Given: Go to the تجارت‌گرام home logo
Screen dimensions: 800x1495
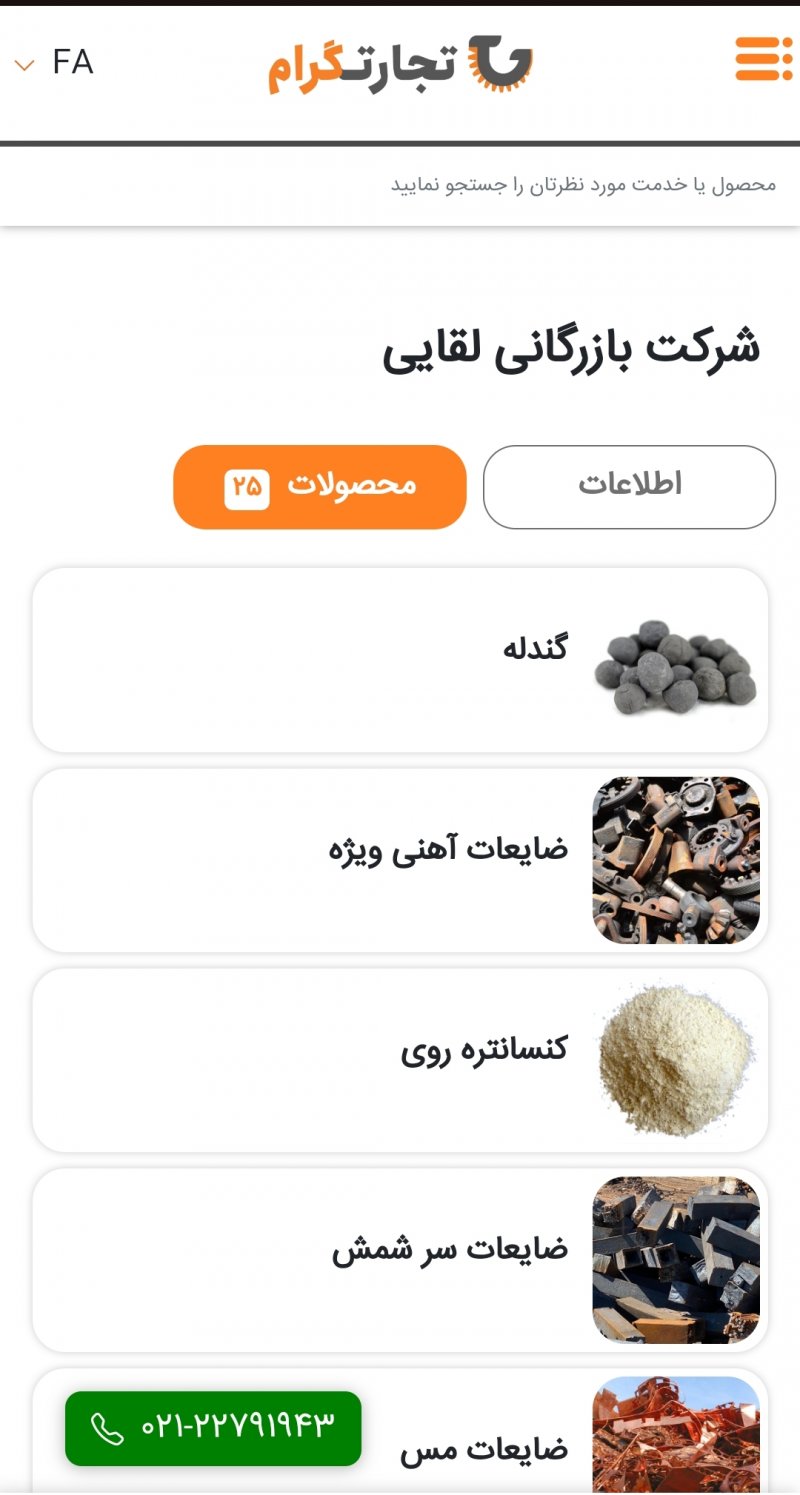Looking at the screenshot, I should coord(400,64).
